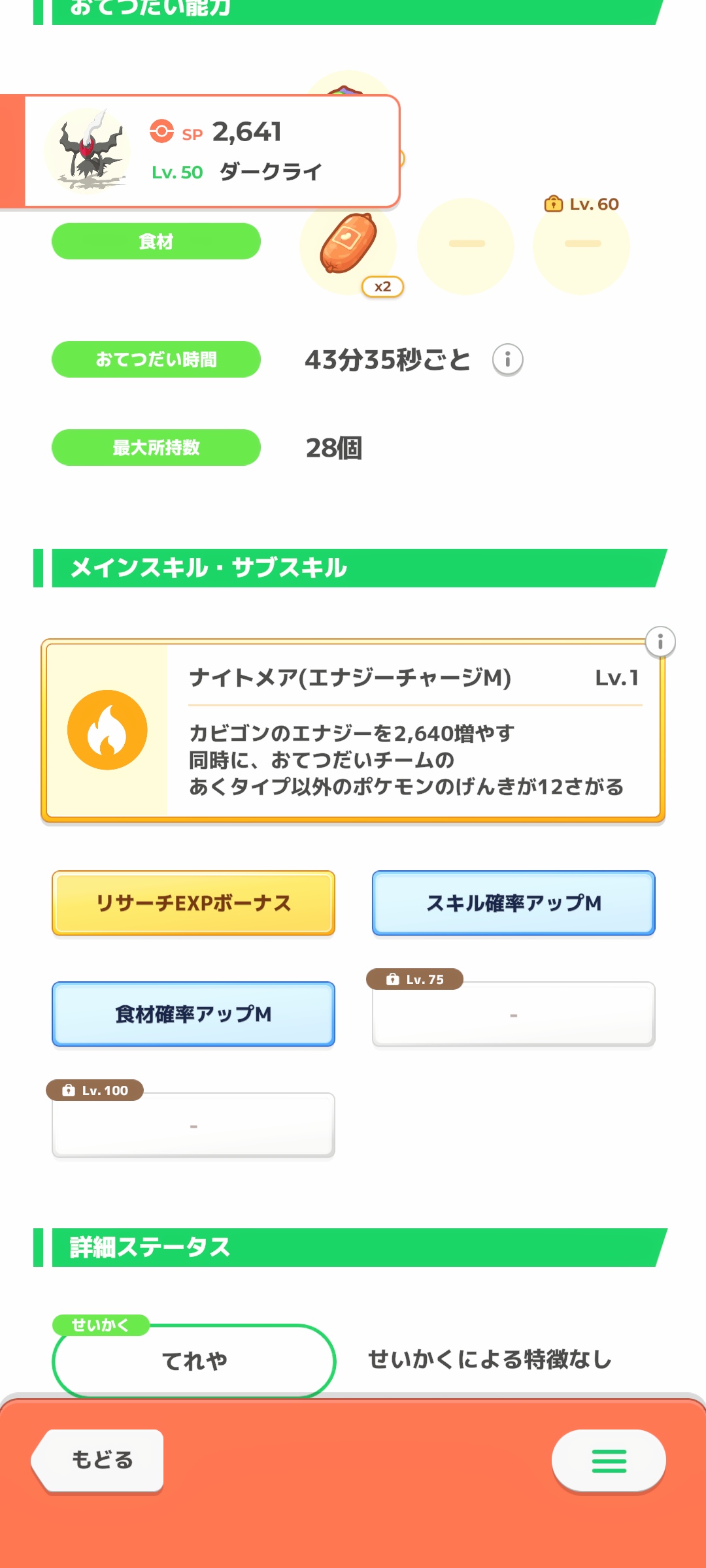Open the hamburger menu button

pyautogui.click(x=609, y=1461)
